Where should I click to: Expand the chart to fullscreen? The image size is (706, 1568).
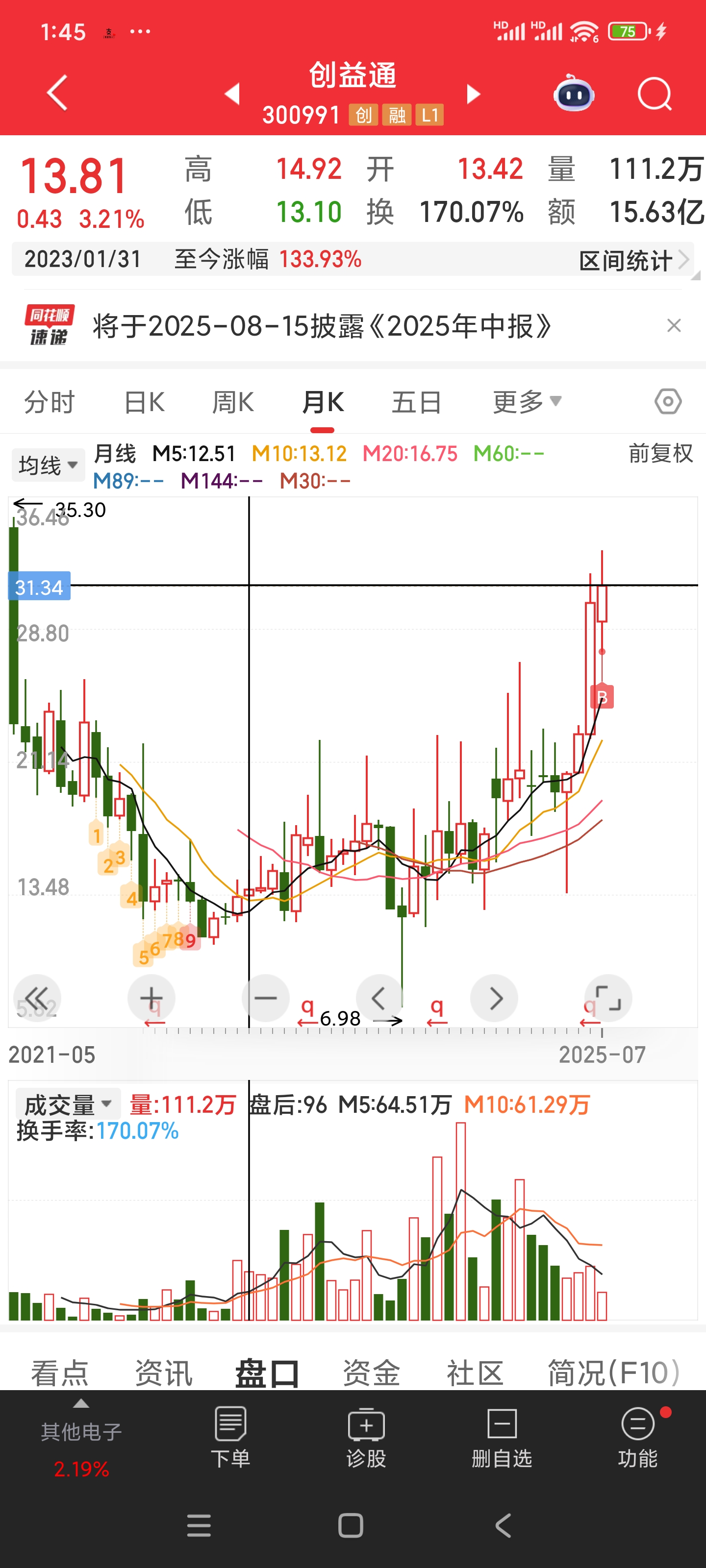pos(607,998)
